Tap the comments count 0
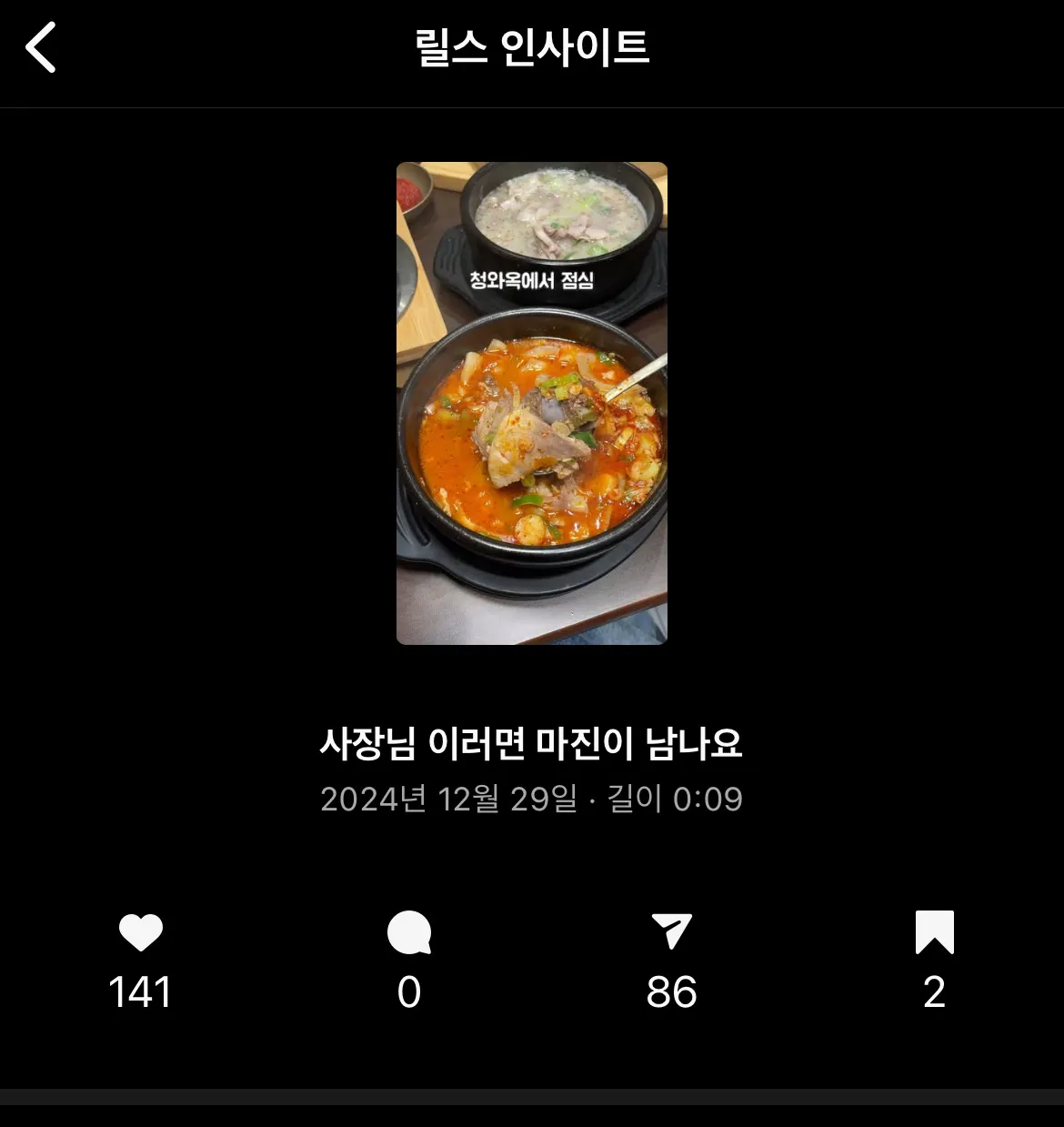This screenshot has height=1127, width=1064. click(x=407, y=993)
